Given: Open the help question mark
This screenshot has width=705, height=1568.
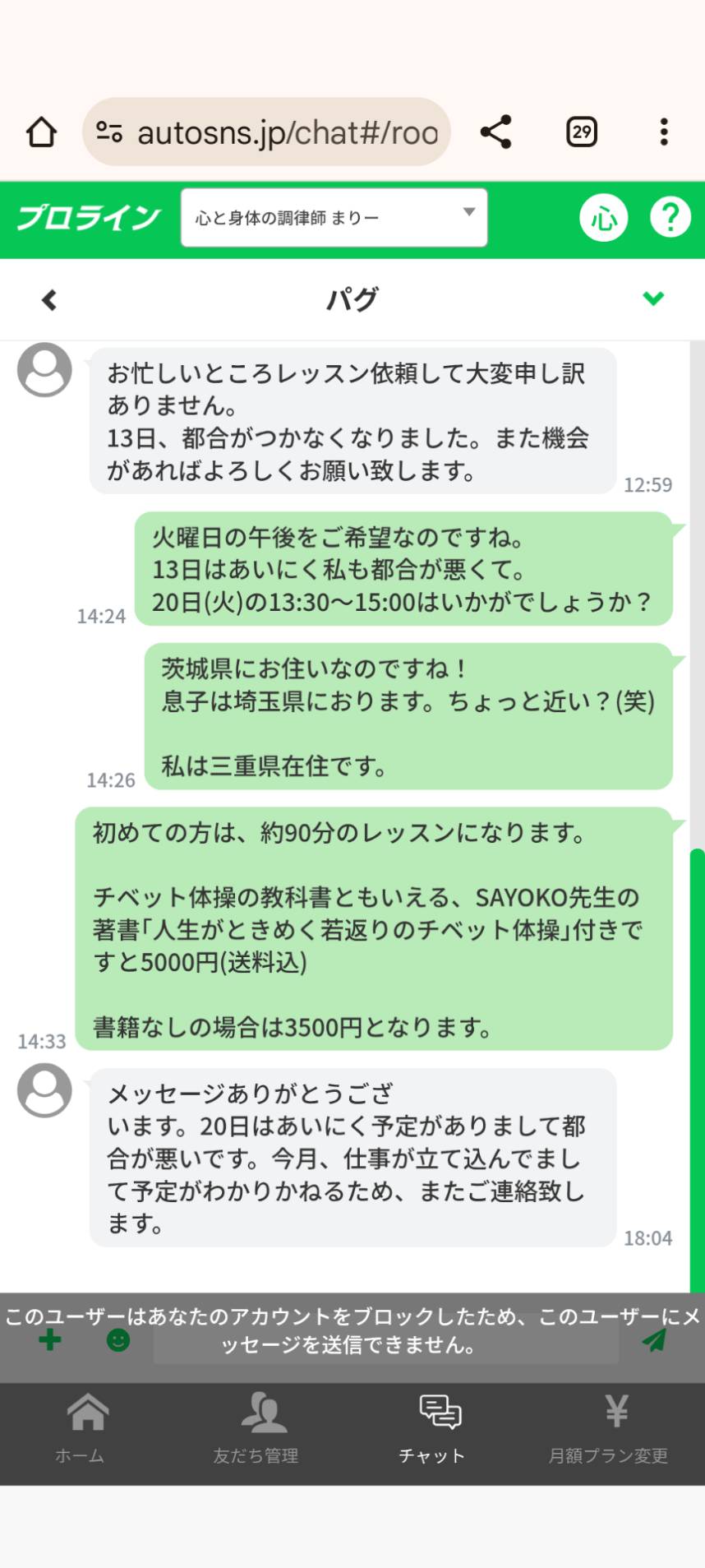Looking at the screenshot, I should pyautogui.click(x=670, y=218).
